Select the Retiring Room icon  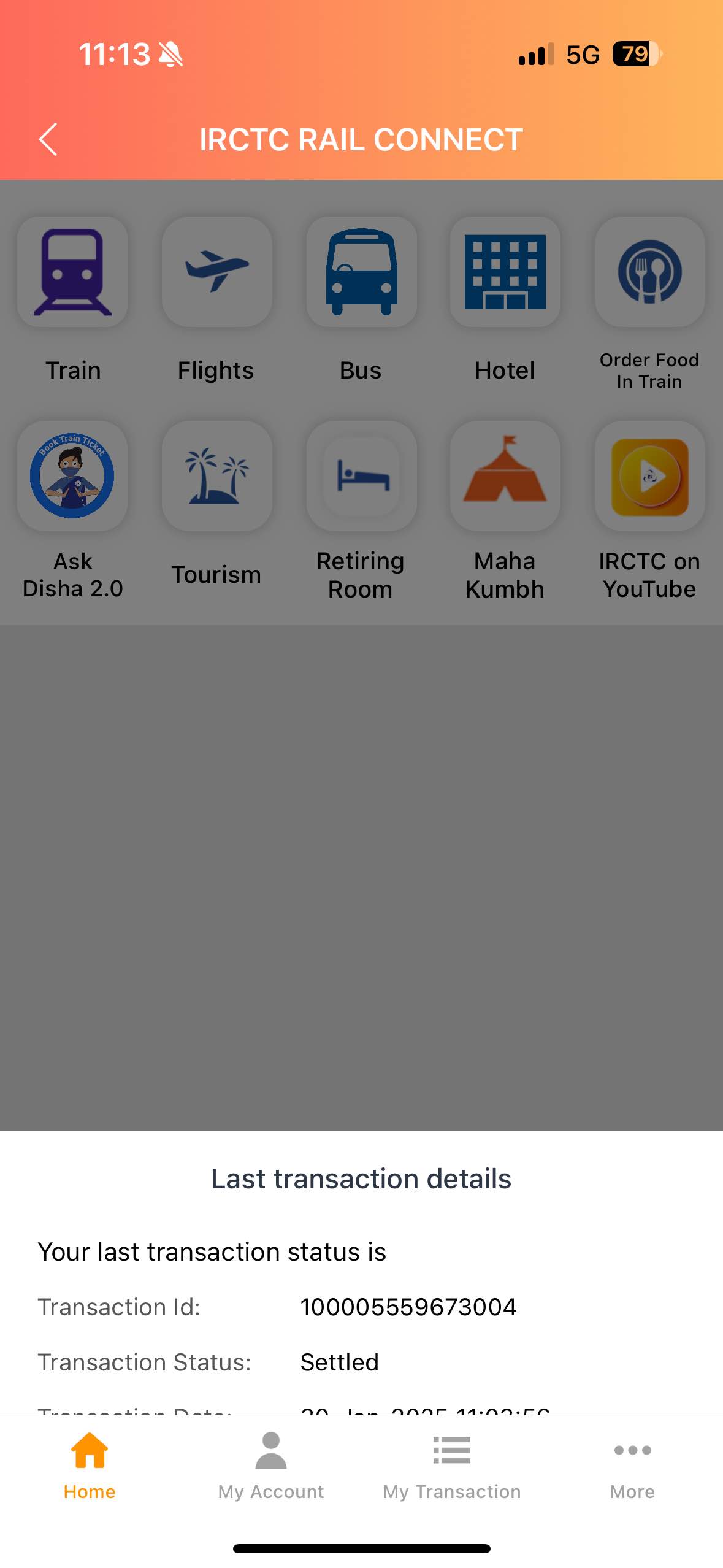point(361,477)
